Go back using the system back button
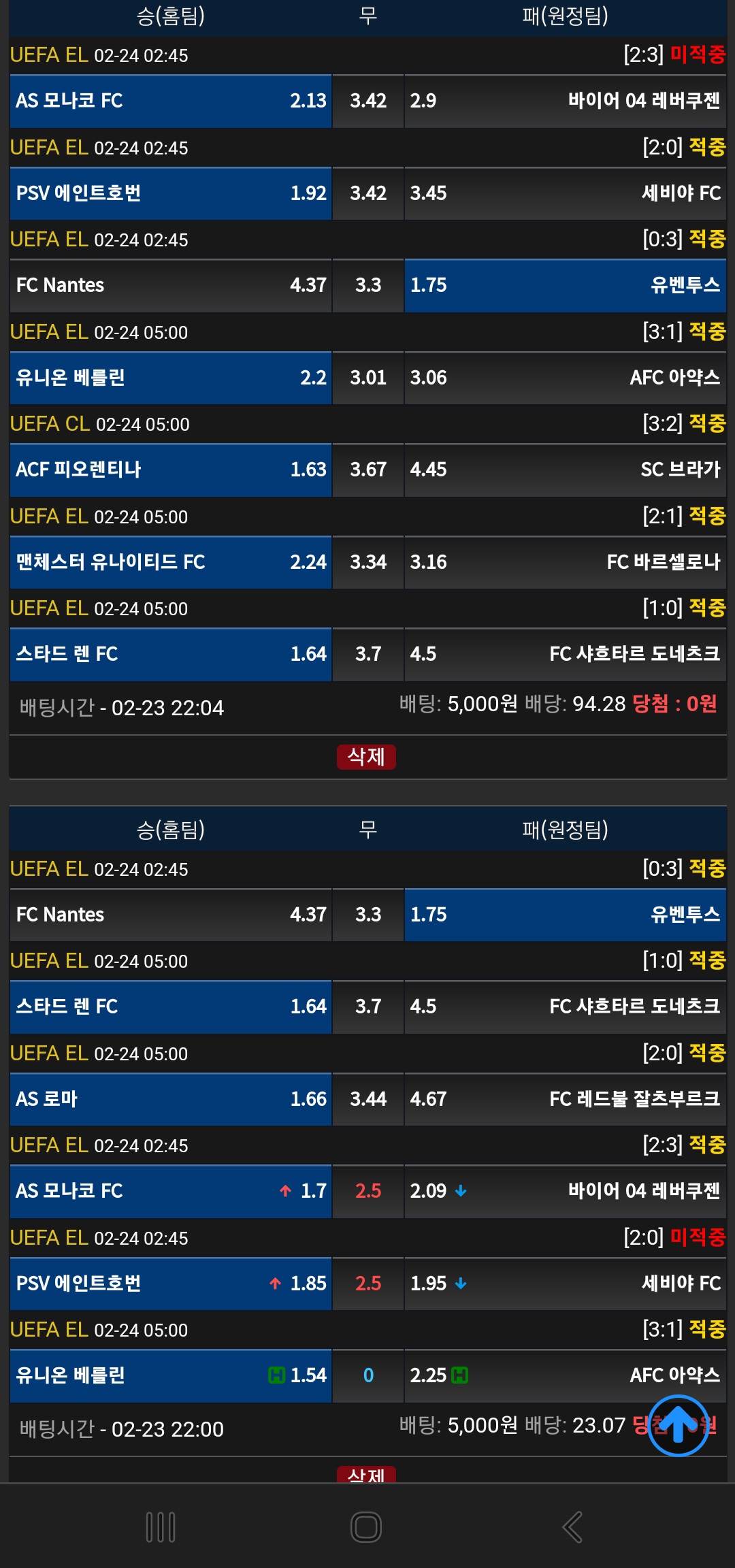The image size is (735, 1568). pyautogui.click(x=572, y=1527)
